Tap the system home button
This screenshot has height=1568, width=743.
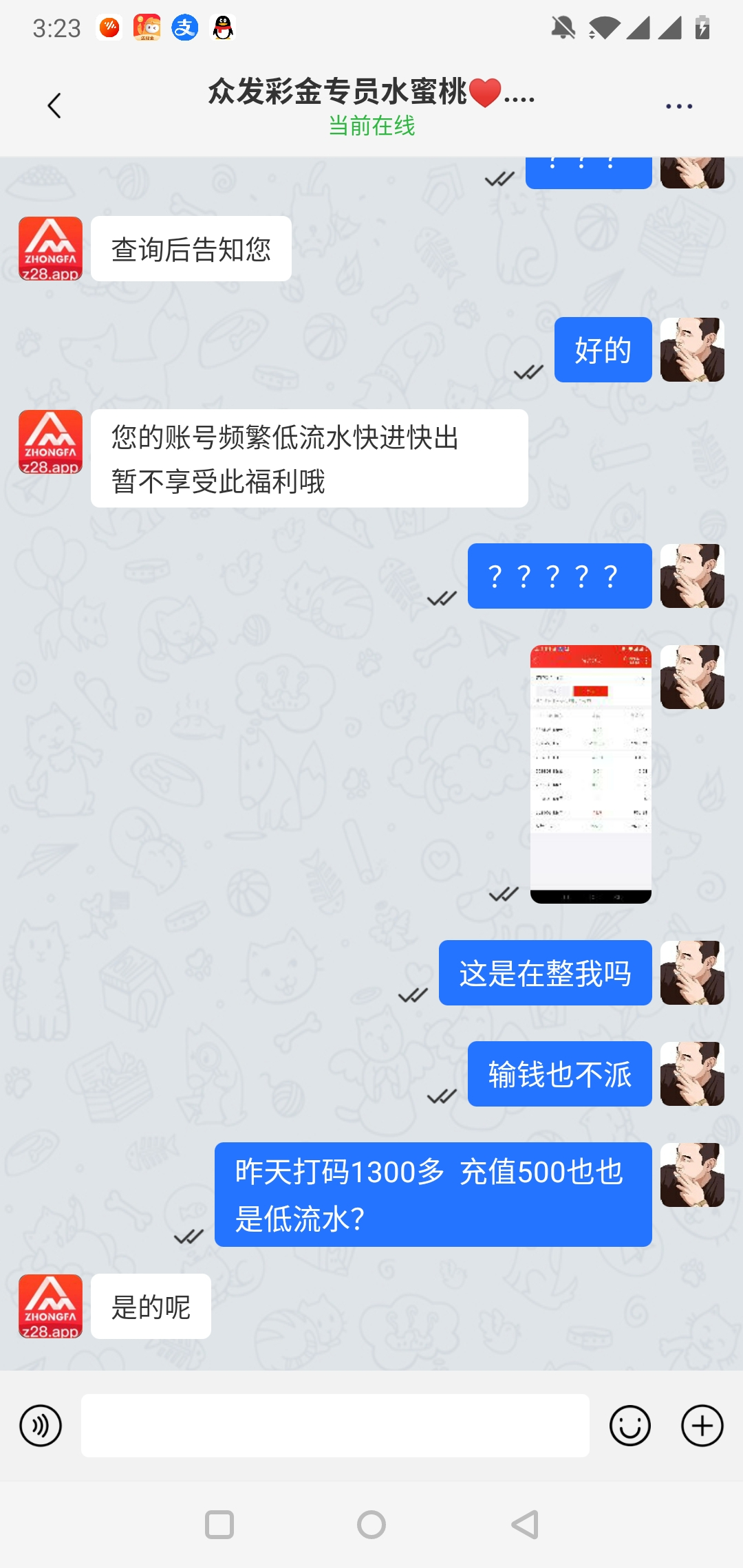371,1525
